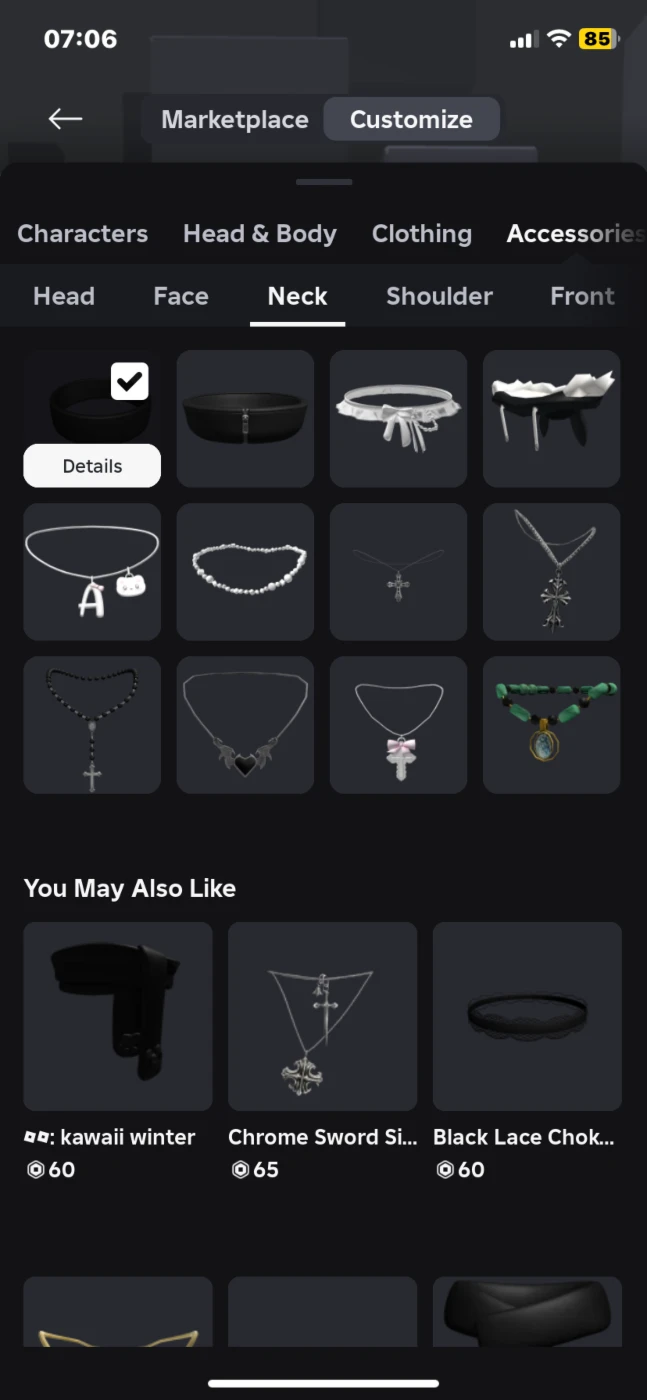Switch to the Face accessories tab

[181, 296]
